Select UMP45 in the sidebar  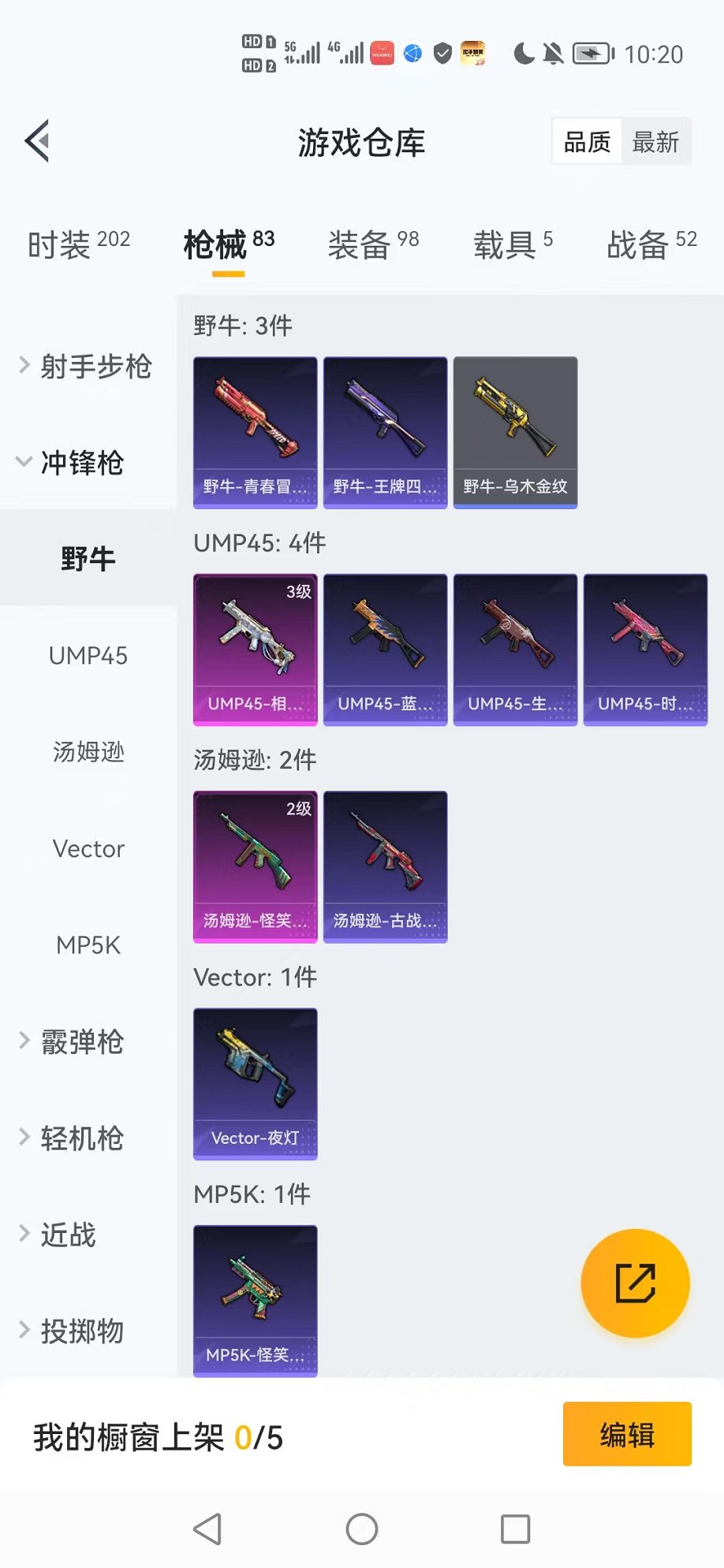click(88, 655)
